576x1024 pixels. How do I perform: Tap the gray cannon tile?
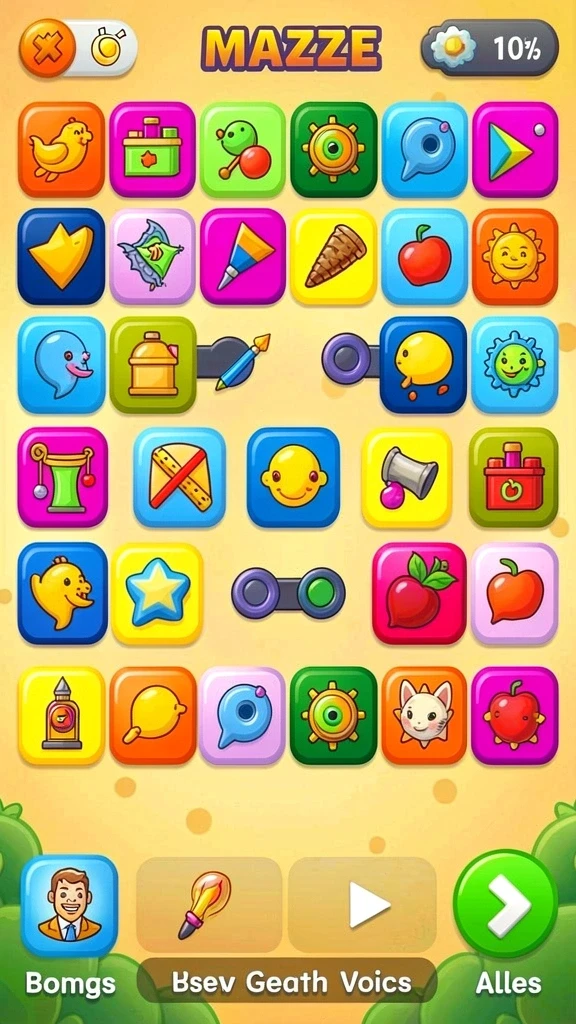pos(407,477)
